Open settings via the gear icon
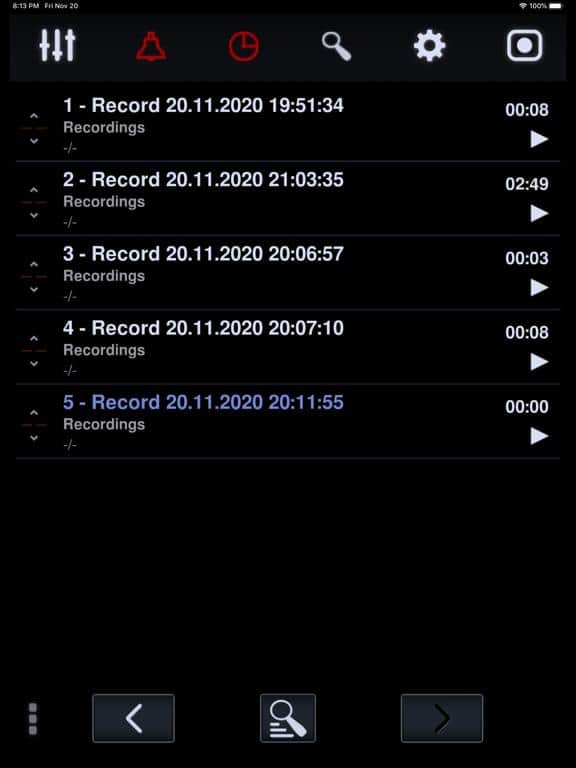This screenshot has height=768, width=576. click(x=430, y=46)
